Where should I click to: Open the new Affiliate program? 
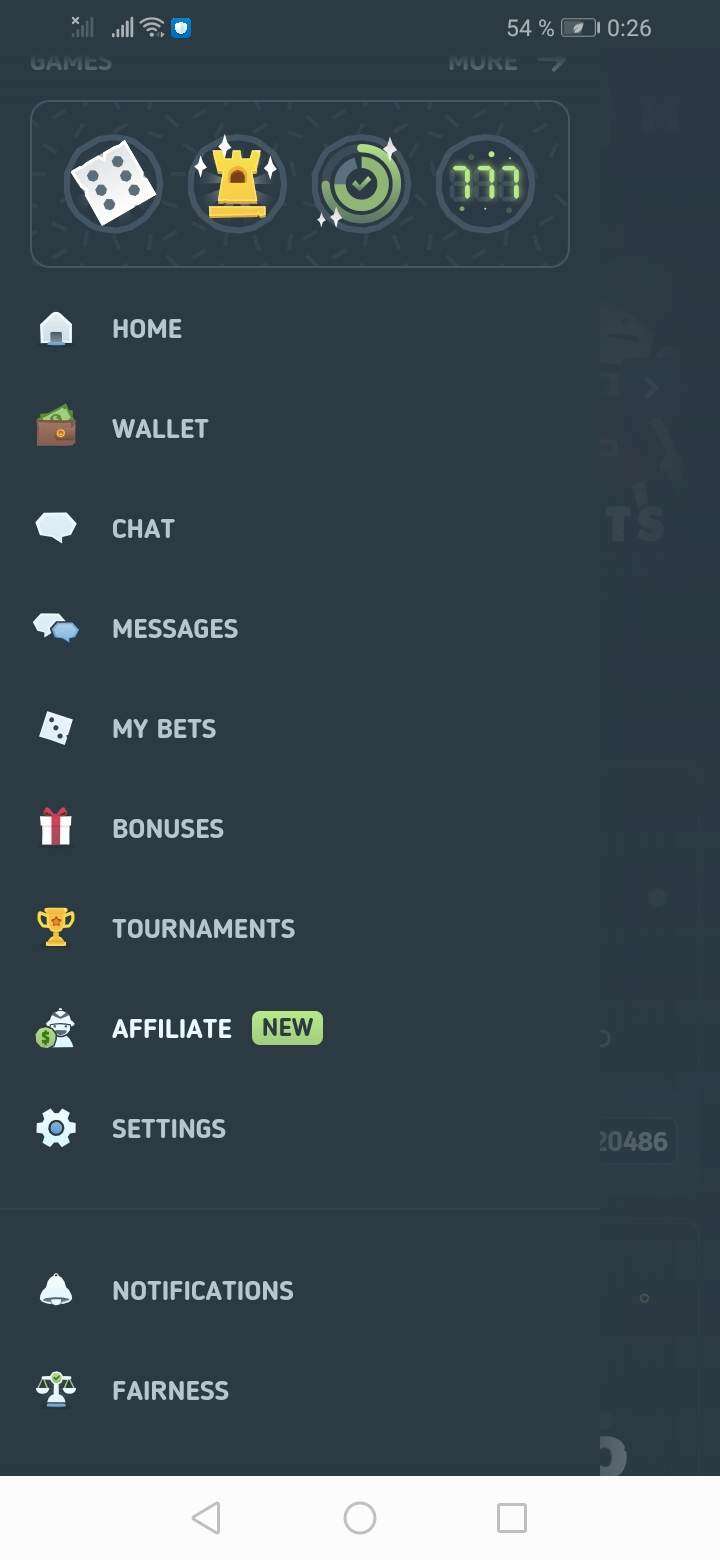point(172,1029)
